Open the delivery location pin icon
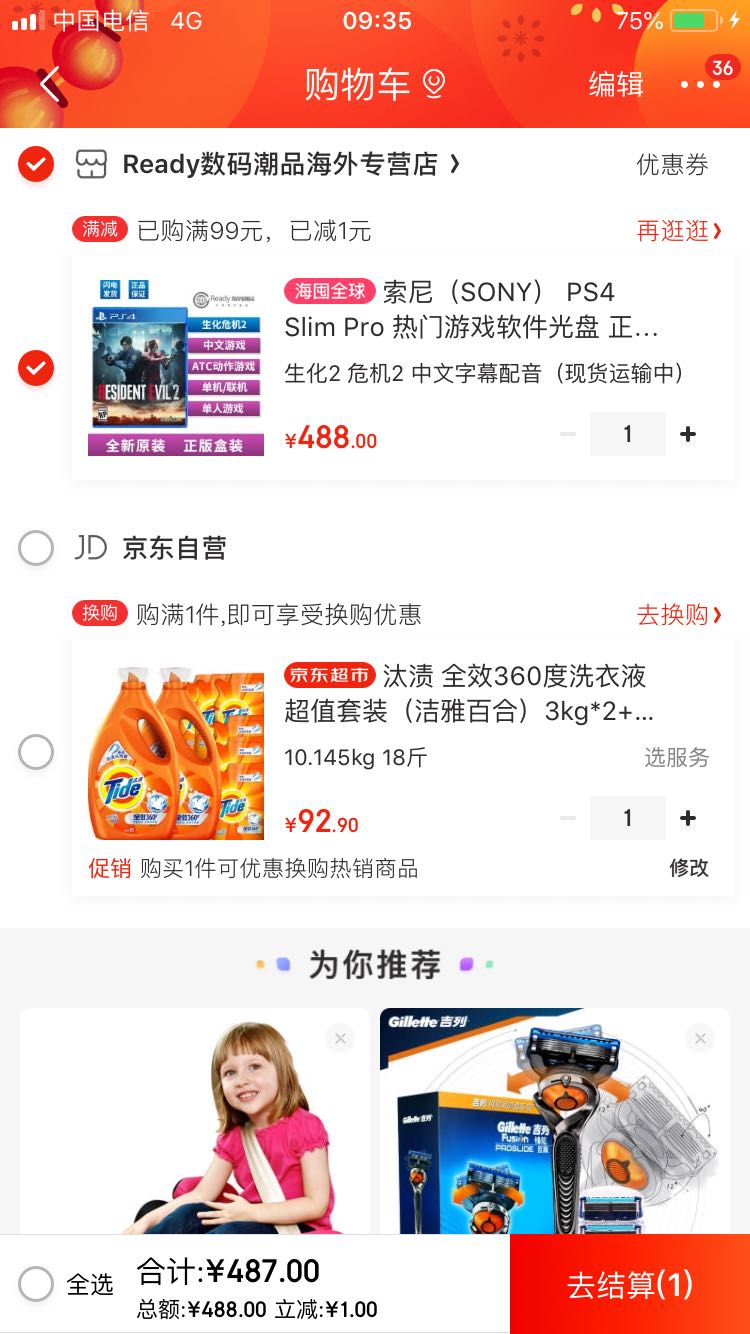Image resolution: width=750 pixels, height=1334 pixels. [434, 85]
